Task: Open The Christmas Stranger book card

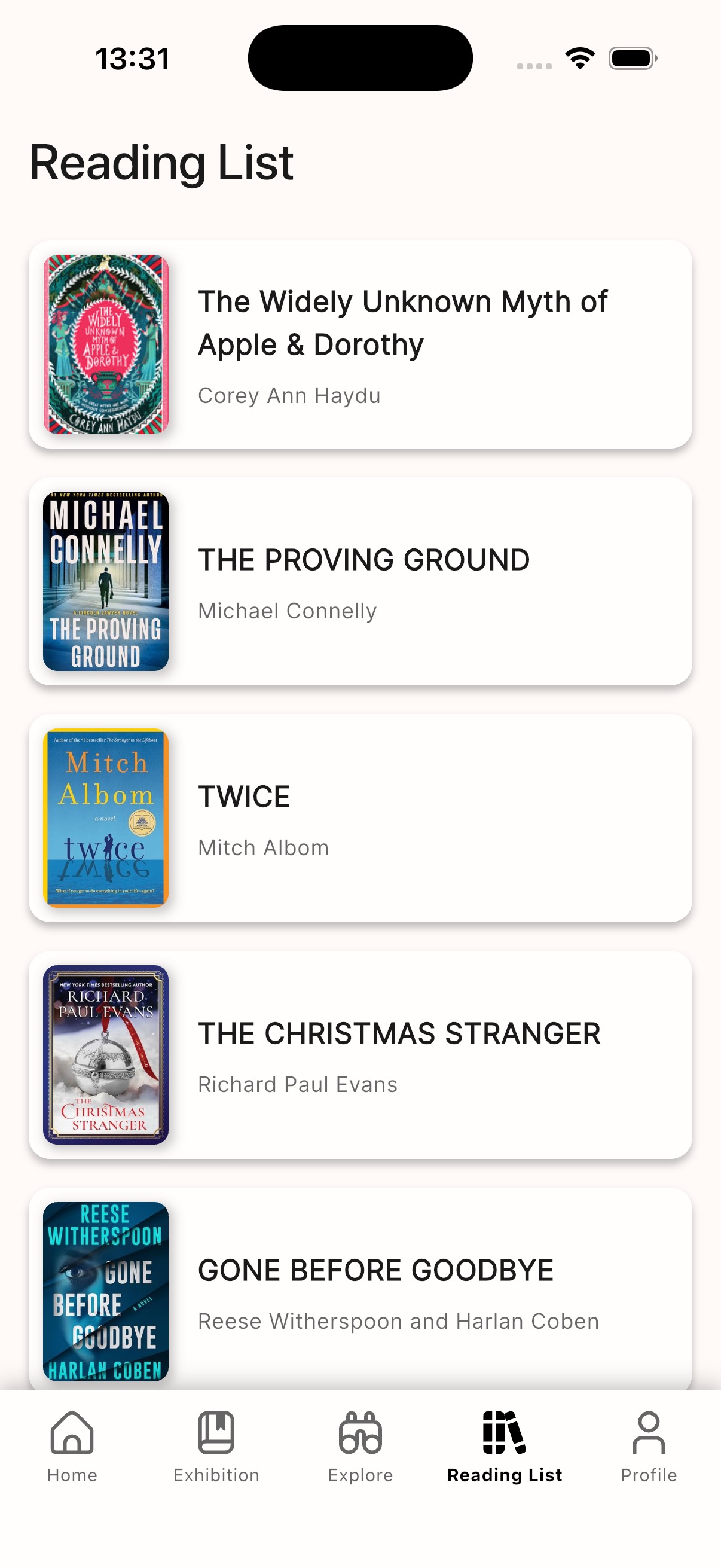Action: tap(360, 1055)
